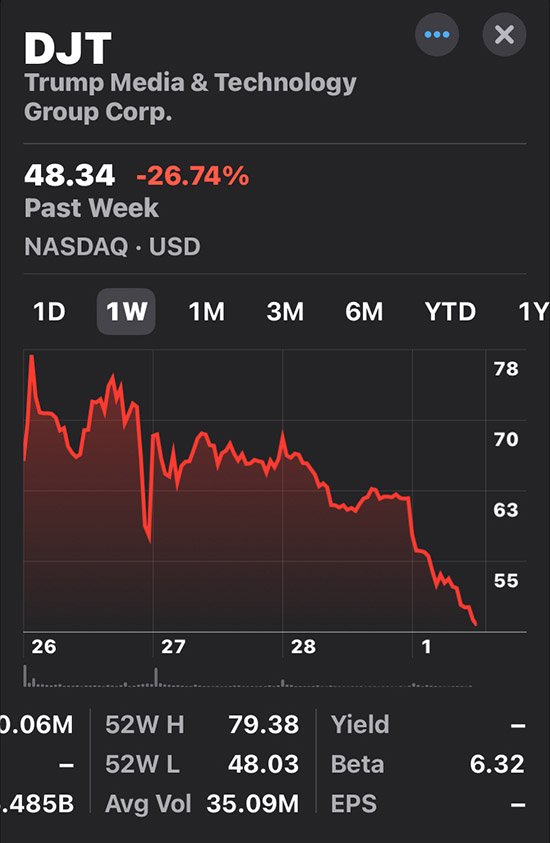This screenshot has height=843, width=550.
Task: Show the 6M price chart
Action: pos(364,312)
